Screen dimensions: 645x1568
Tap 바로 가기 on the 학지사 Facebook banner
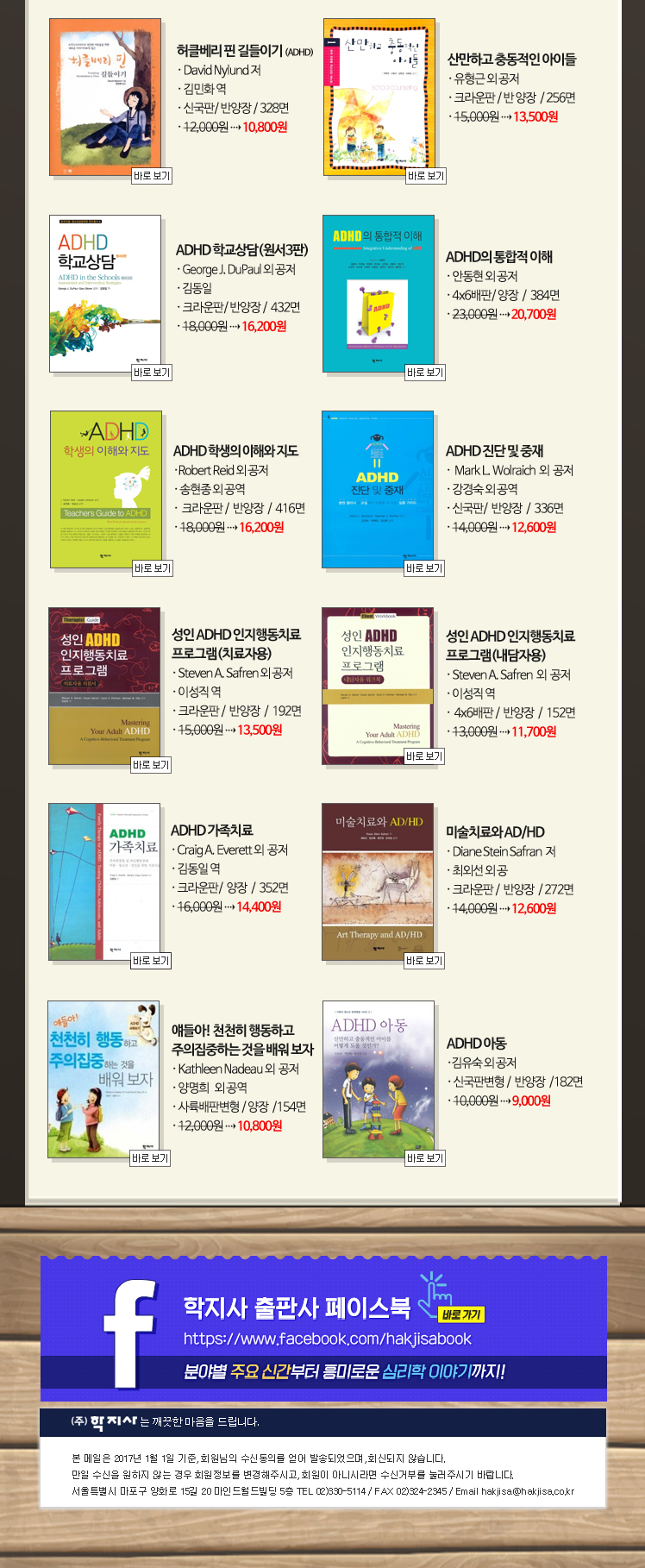[461, 1315]
